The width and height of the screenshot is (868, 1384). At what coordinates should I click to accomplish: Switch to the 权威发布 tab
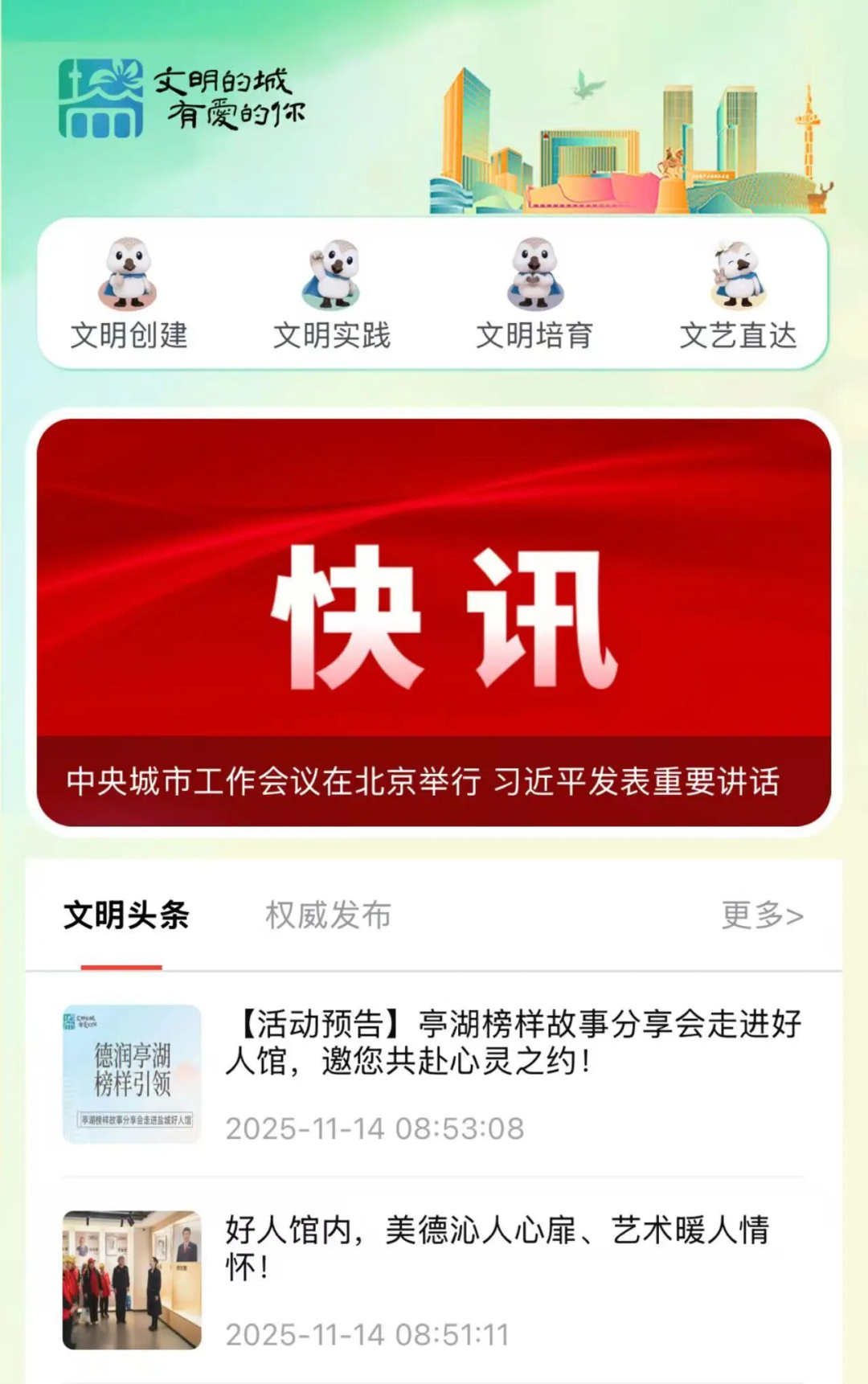[x=328, y=915]
